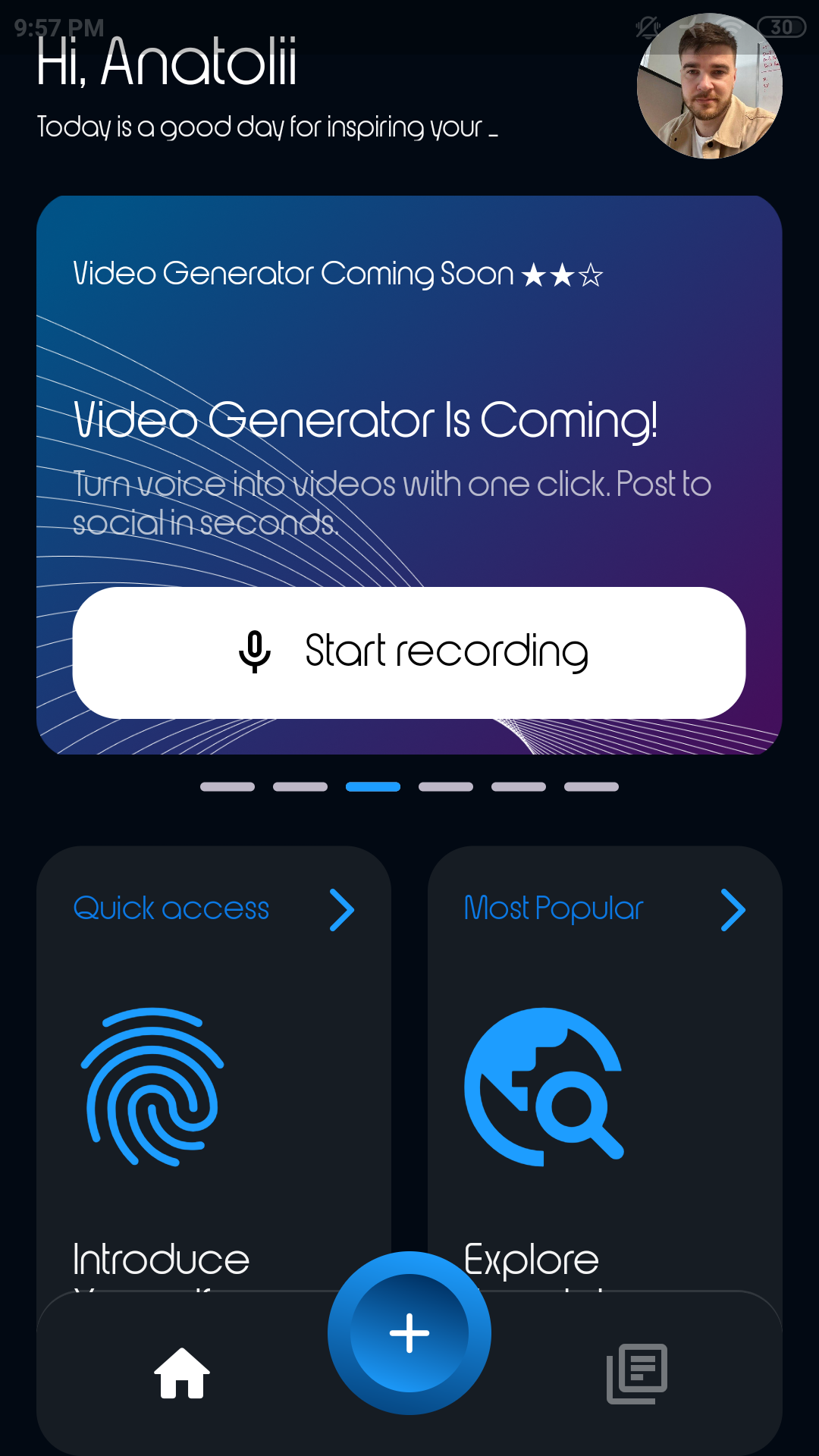The height and width of the screenshot is (1456, 819).
Task: Expand the Most Popular section
Action: [x=733, y=909]
